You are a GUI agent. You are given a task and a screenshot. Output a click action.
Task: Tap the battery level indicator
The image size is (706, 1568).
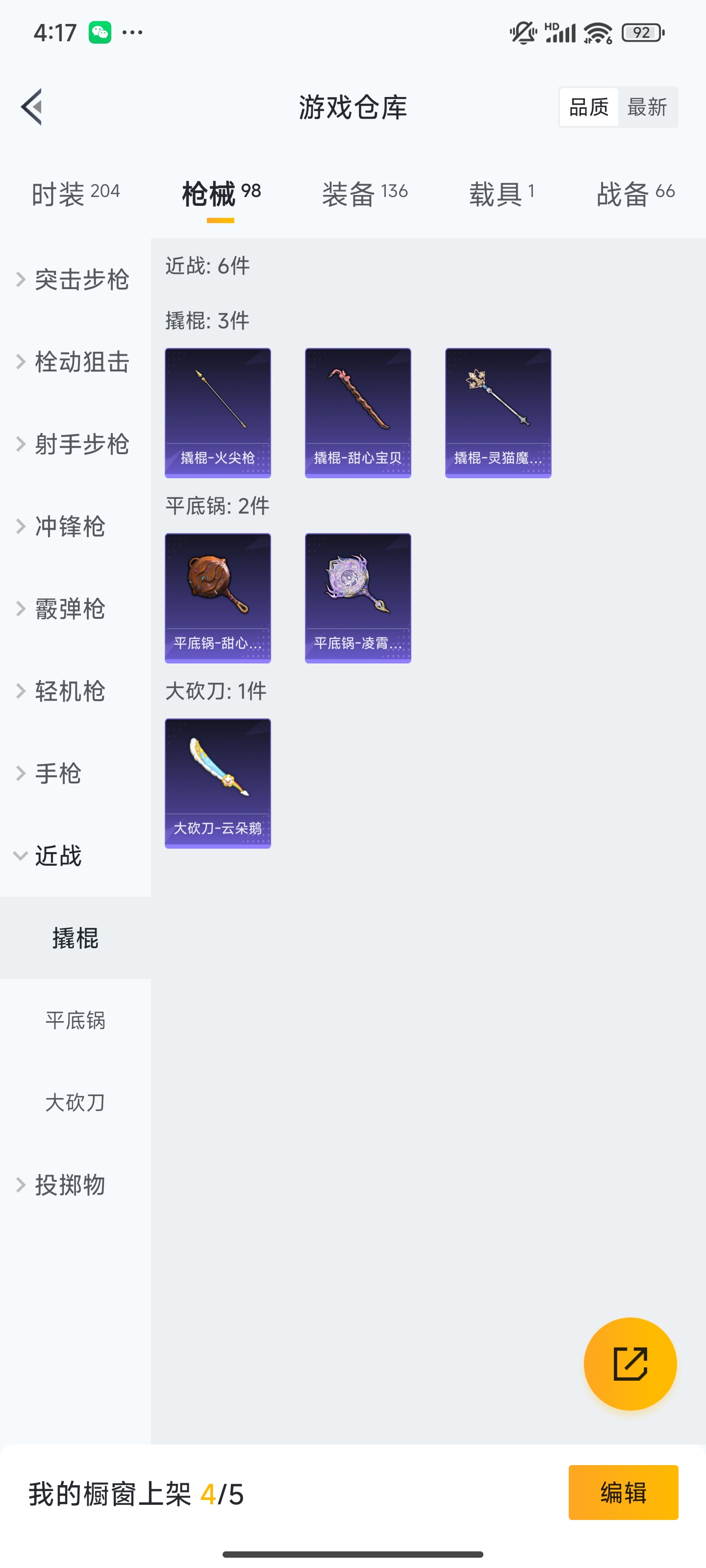641,33
